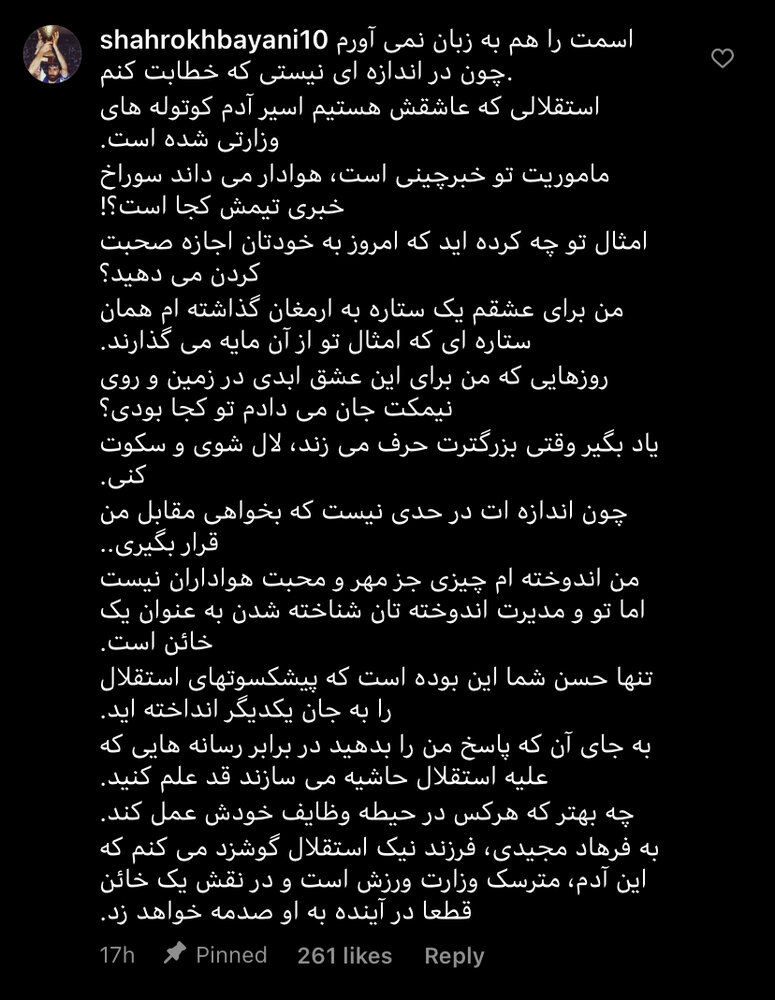Like the comment using the heart icon
The height and width of the screenshot is (1000, 775).
click(722, 58)
